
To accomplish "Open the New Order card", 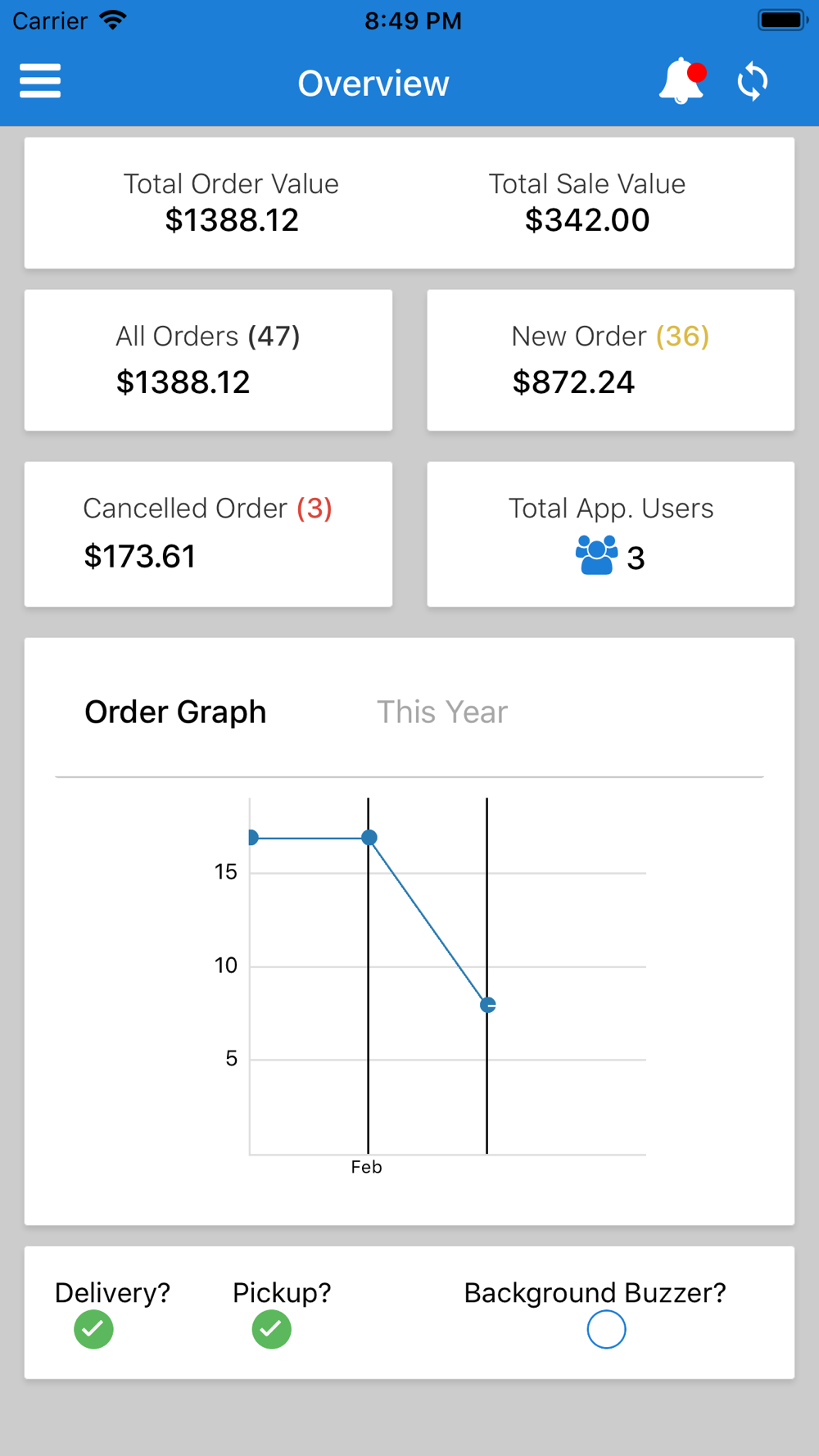I will 611,360.
